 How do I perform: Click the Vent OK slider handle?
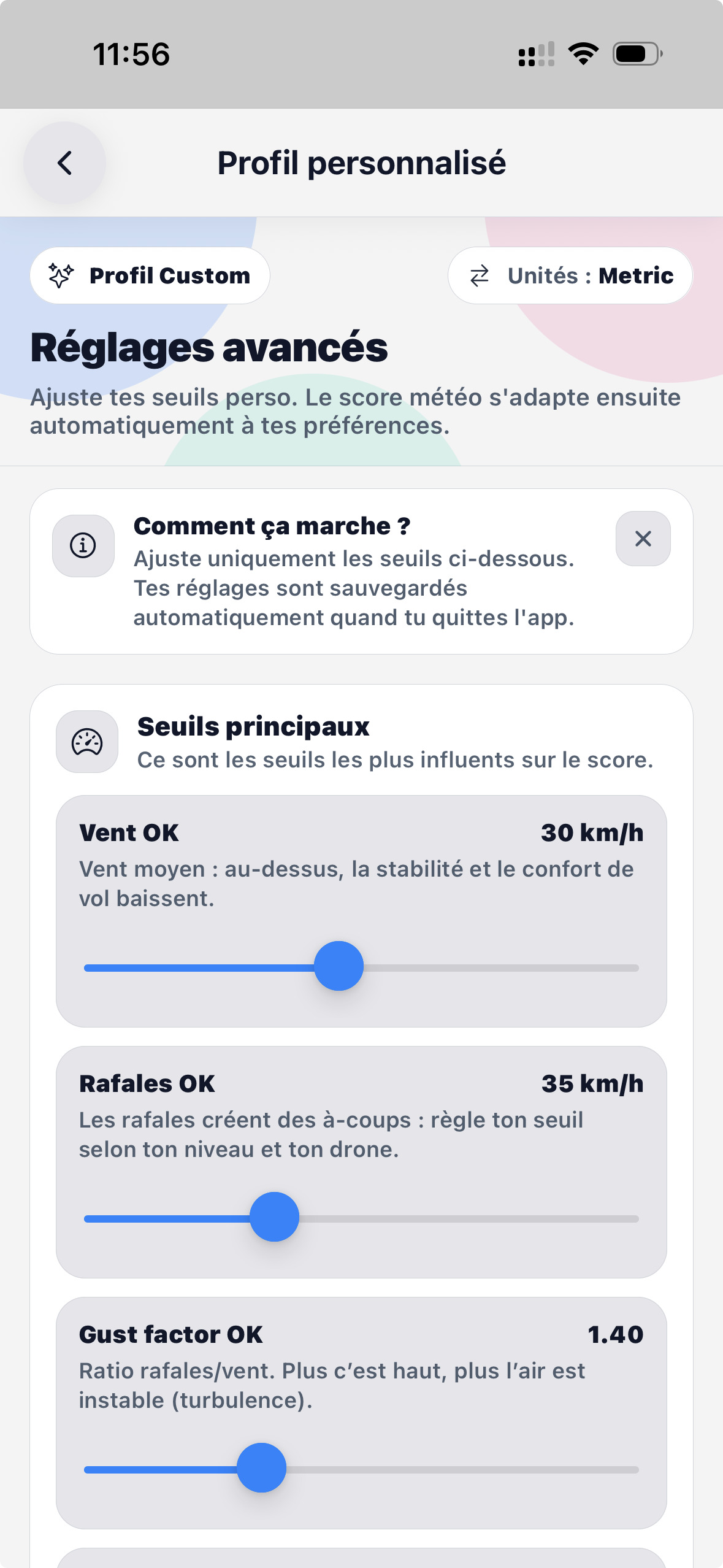coord(339,966)
